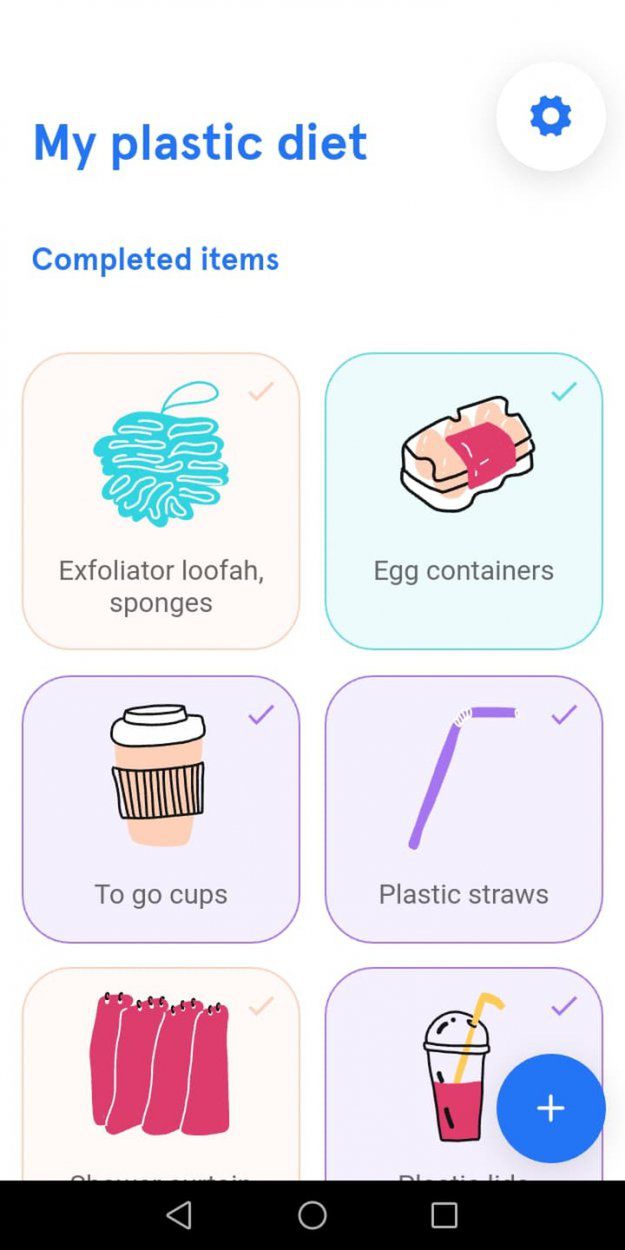Open the To go cups card
This screenshot has width=625, height=1250.
161,808
